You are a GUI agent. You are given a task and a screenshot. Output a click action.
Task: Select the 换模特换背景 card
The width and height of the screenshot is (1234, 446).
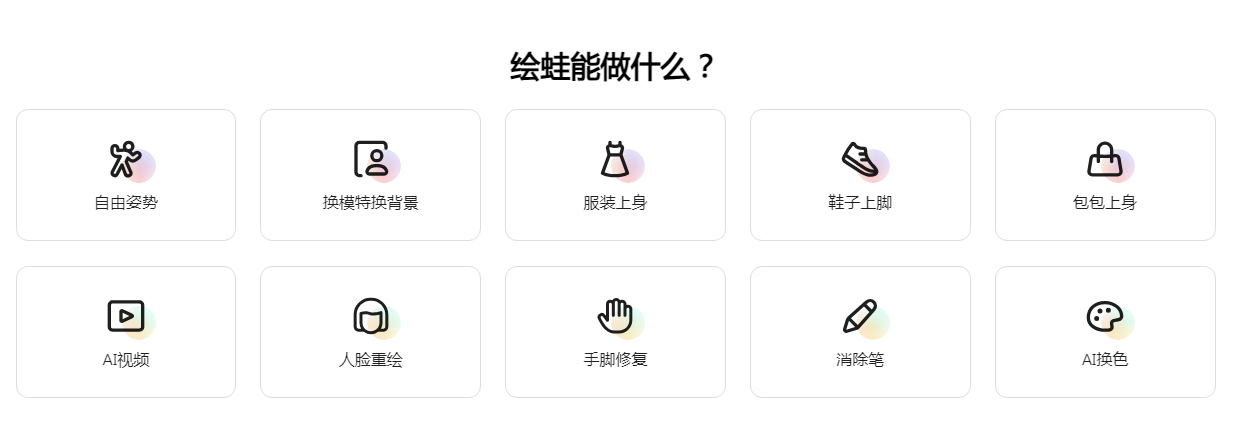pos(370,175)
